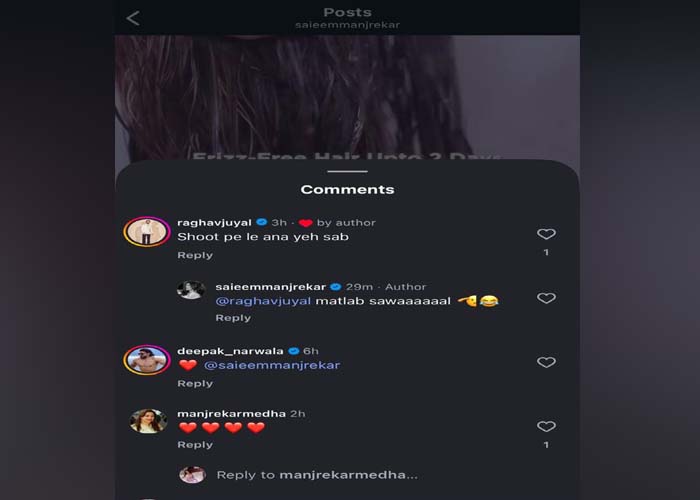Like manjrekarmedha's comment

(x=546, y=426)
